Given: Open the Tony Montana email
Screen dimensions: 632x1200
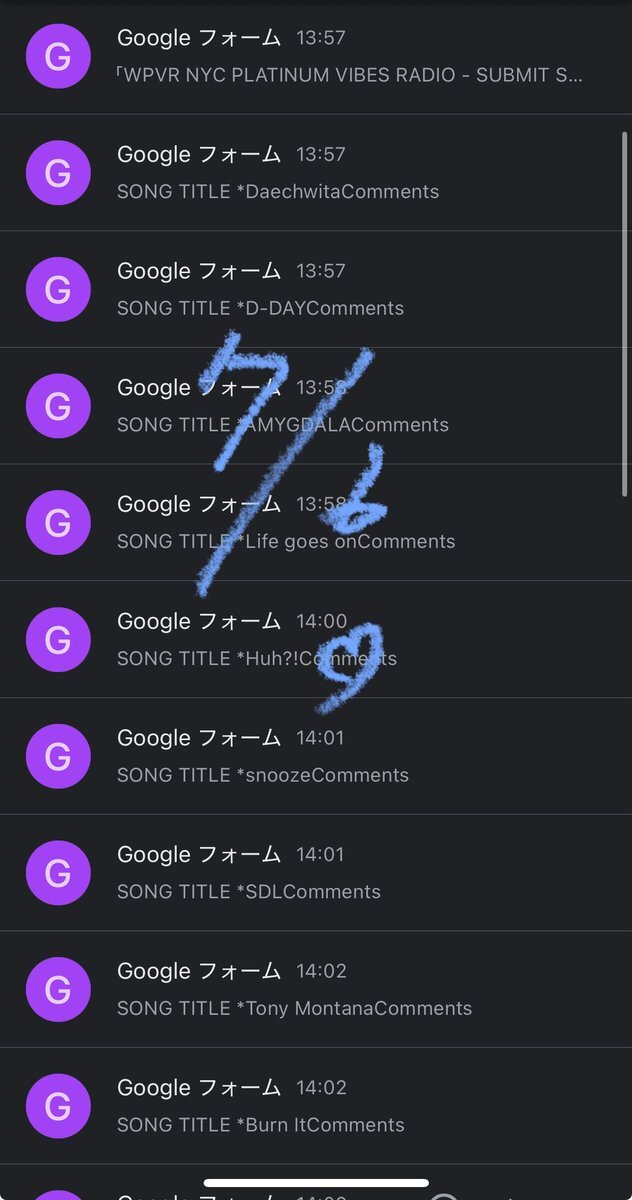Looking at the screenshot, I should (316, 989).
